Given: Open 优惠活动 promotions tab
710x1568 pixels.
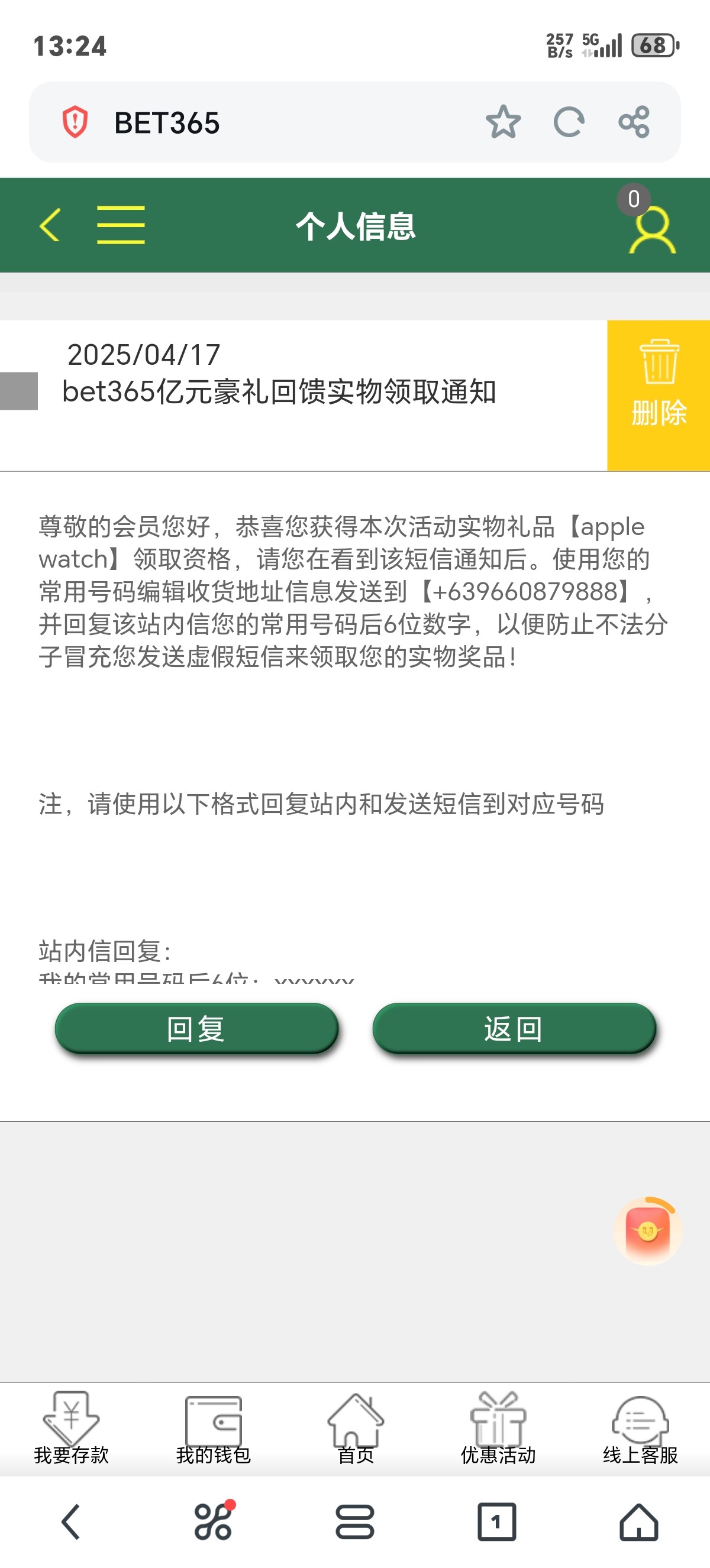Looking at the screenshot, I should click(x=498, y=1428).
